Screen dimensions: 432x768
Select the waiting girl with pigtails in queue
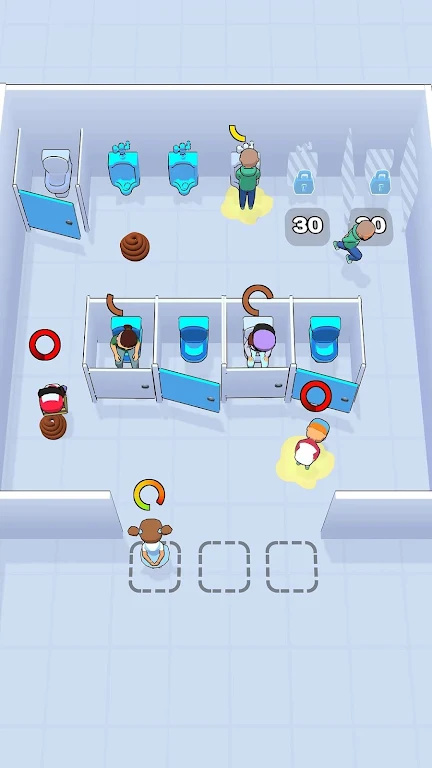coord(150,544)
